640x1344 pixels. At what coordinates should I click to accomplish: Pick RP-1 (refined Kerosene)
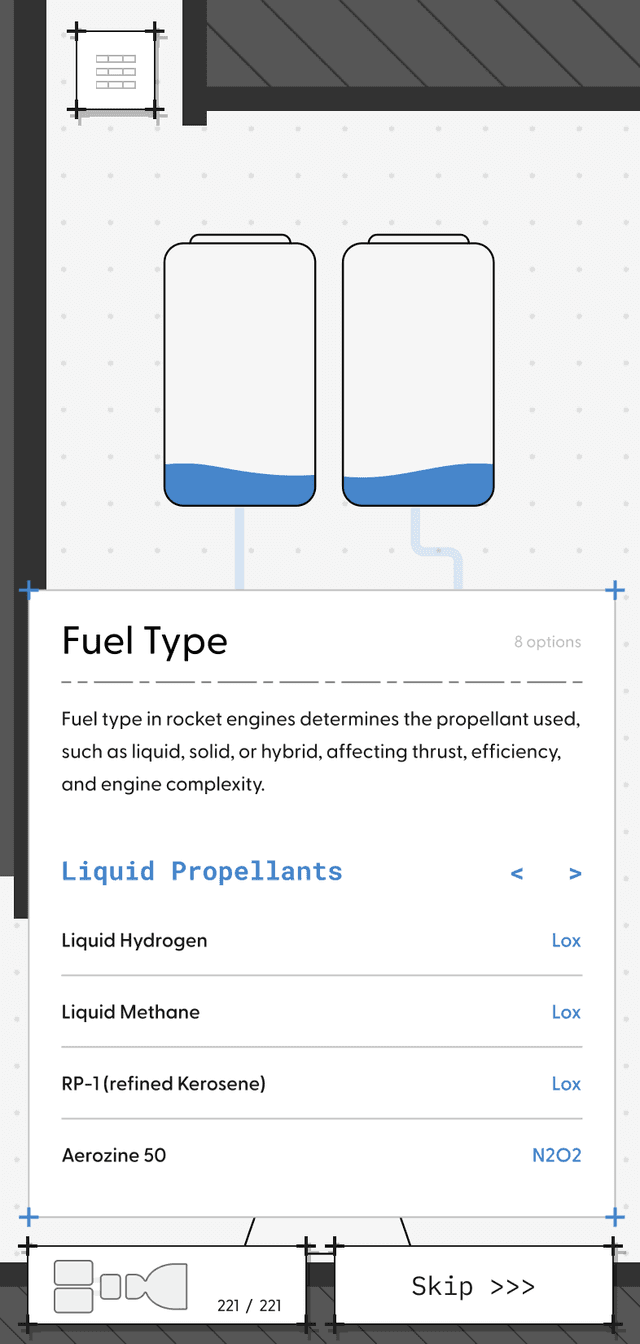tap(320, 1083)
